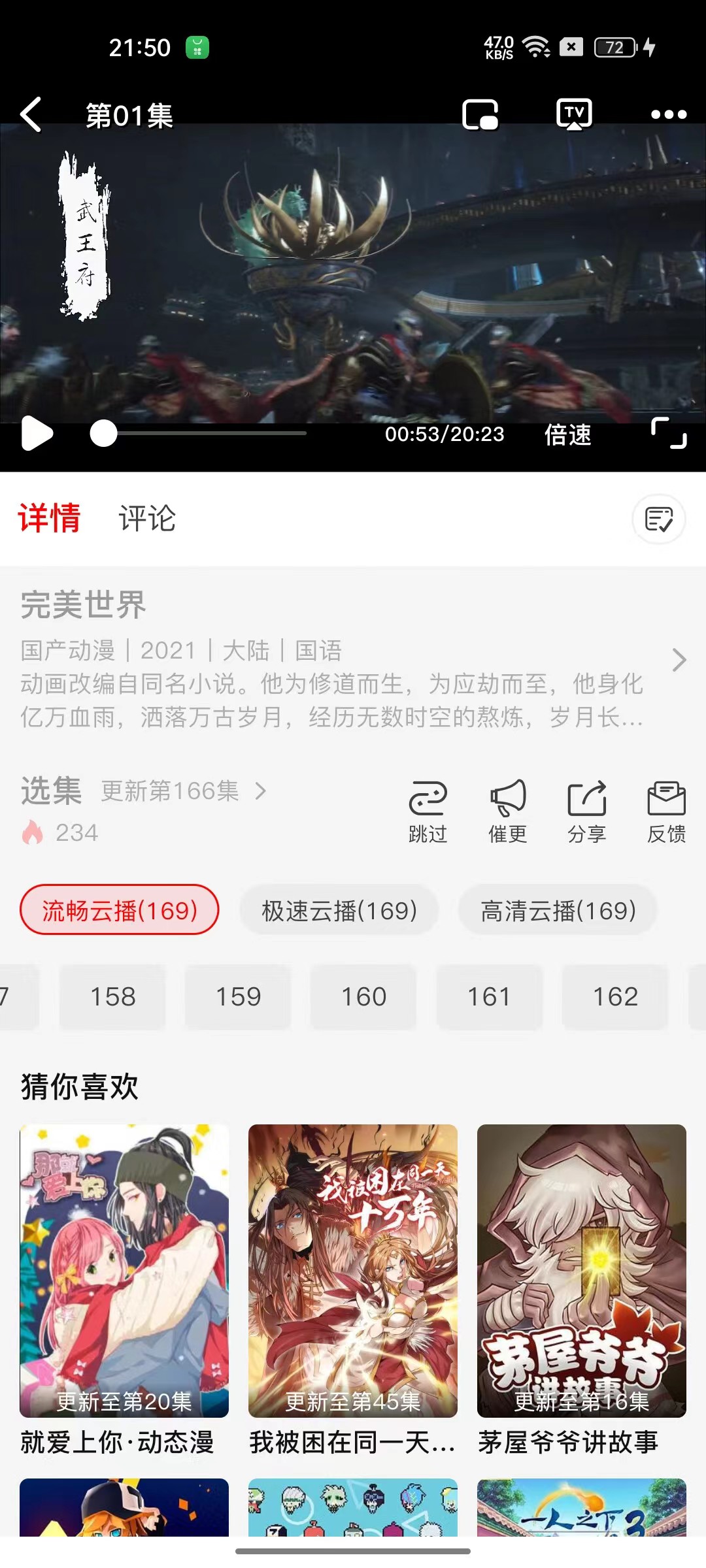Cast video to TV
This screenshot has width=706, height=1568.
tap(574, 115)
